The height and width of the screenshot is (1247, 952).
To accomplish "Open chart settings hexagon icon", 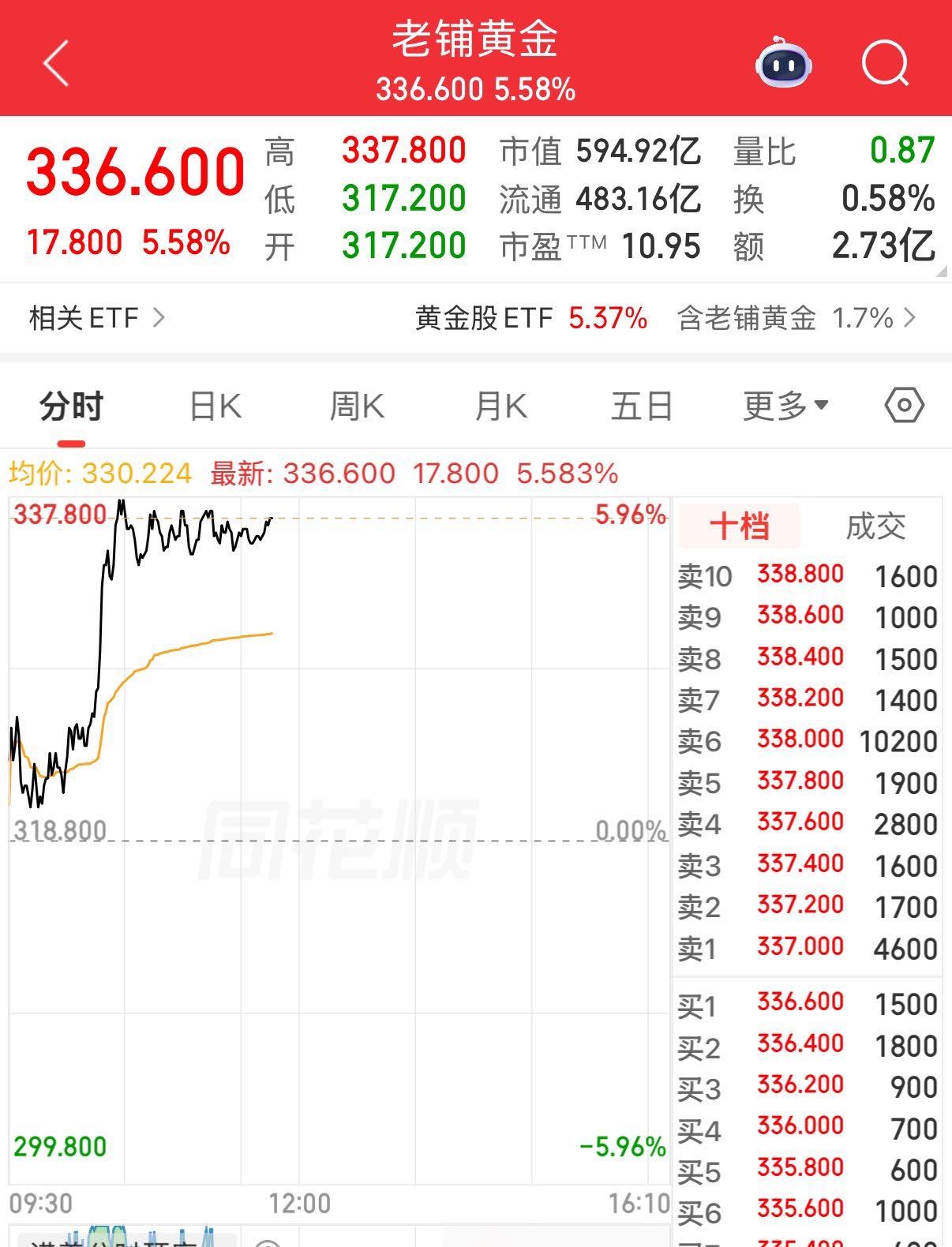I will [904, 406].
